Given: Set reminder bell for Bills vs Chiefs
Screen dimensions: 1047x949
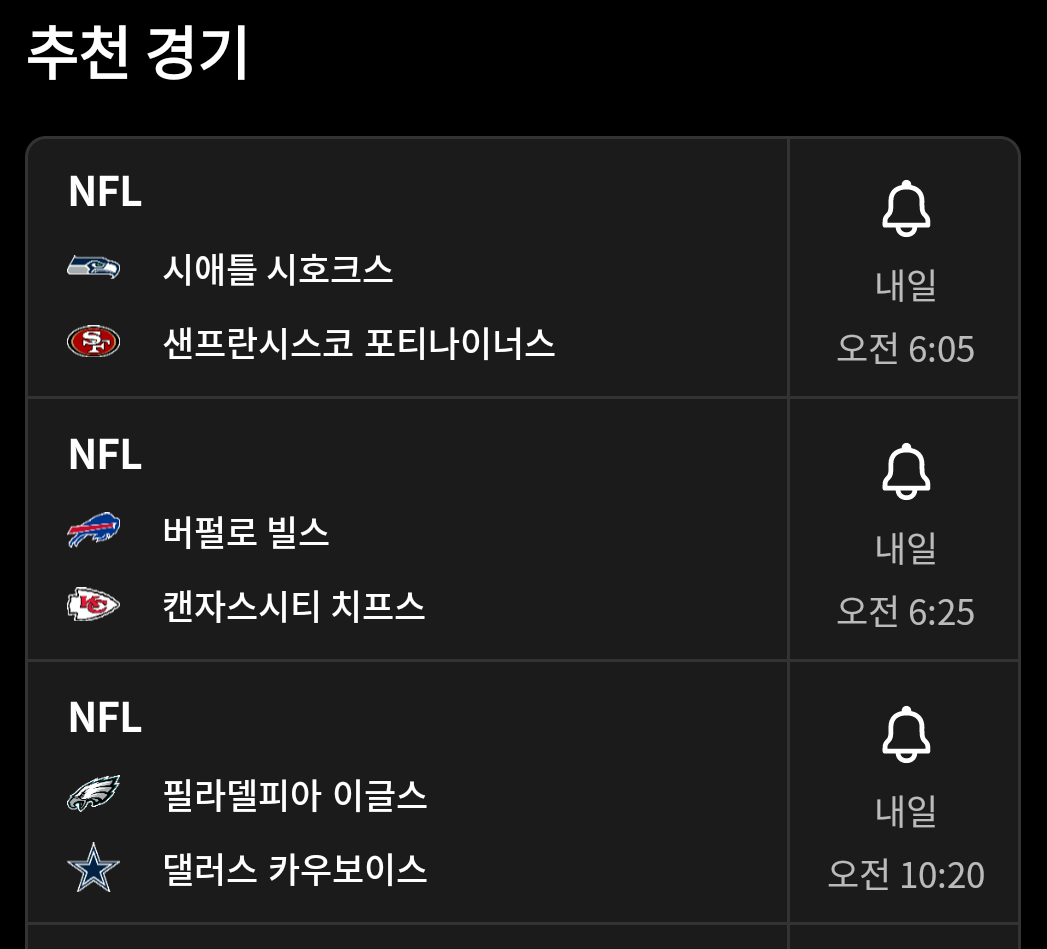Looking at the screenshot, I should click(905, 471).
